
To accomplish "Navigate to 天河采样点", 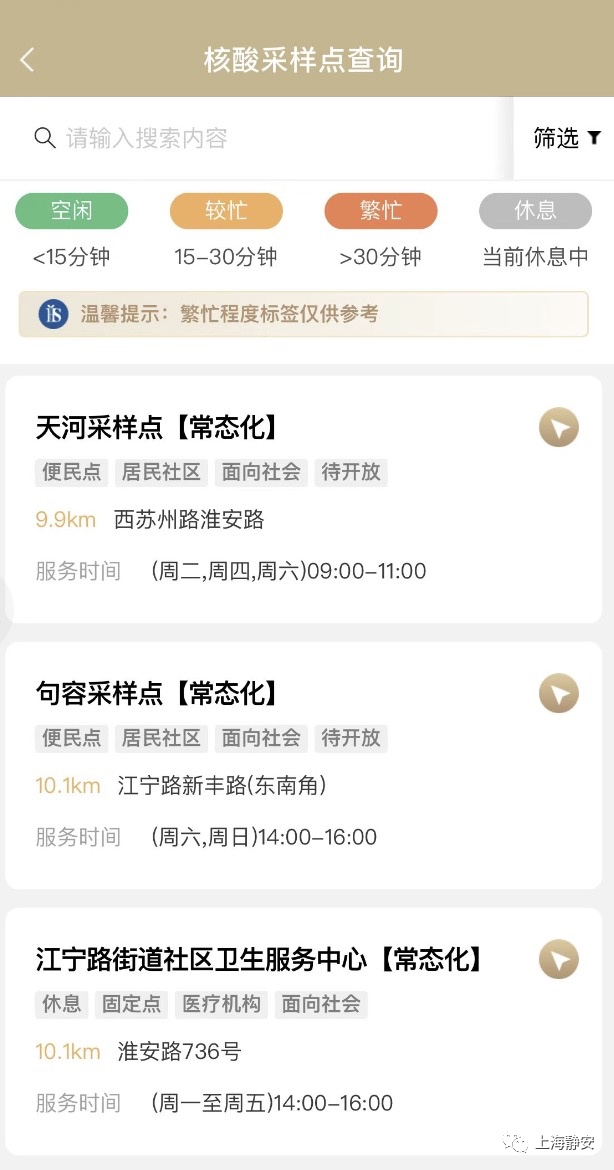I will coord(558,428).
